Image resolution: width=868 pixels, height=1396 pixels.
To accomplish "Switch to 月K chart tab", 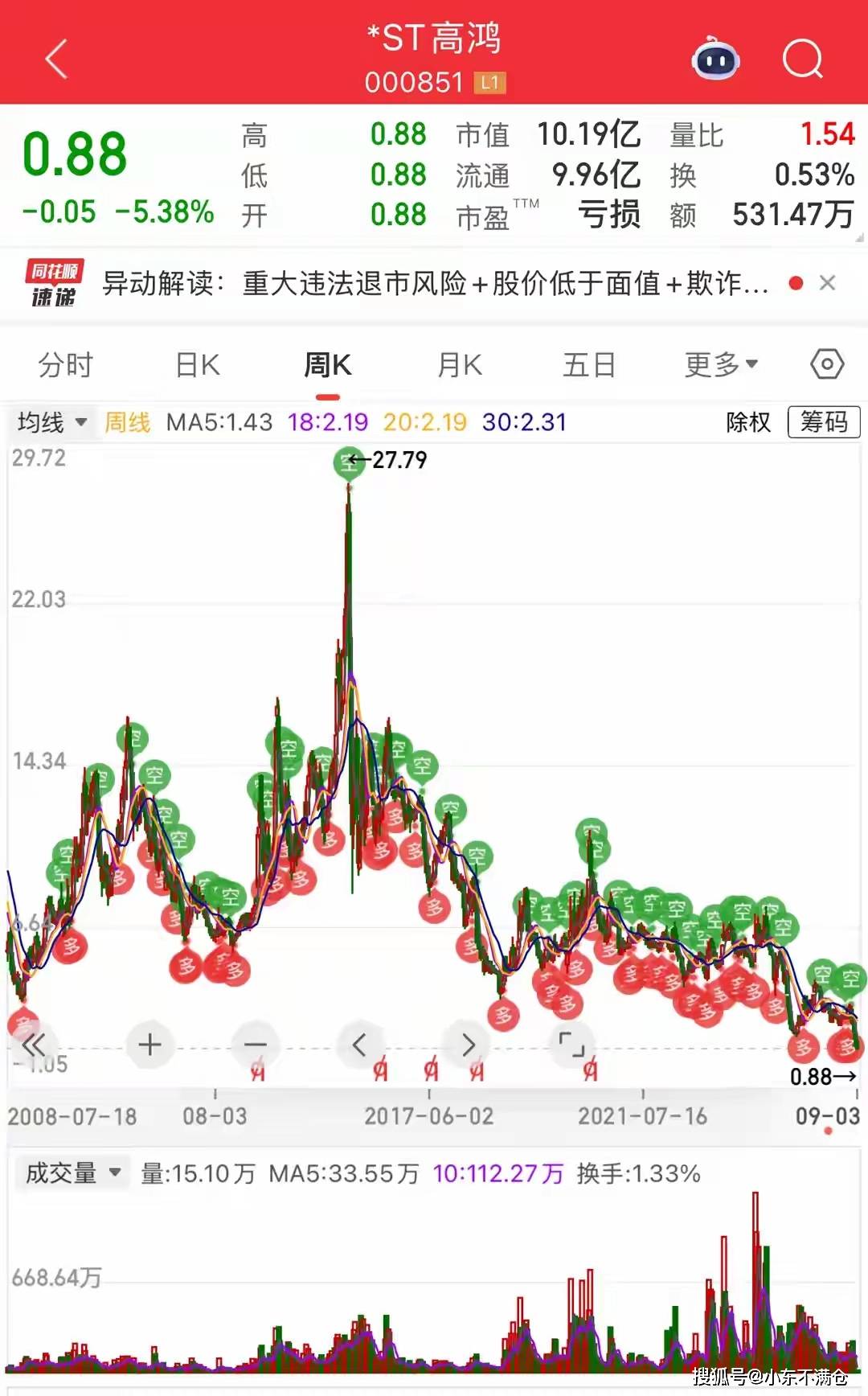I will [x=460, y=365].
